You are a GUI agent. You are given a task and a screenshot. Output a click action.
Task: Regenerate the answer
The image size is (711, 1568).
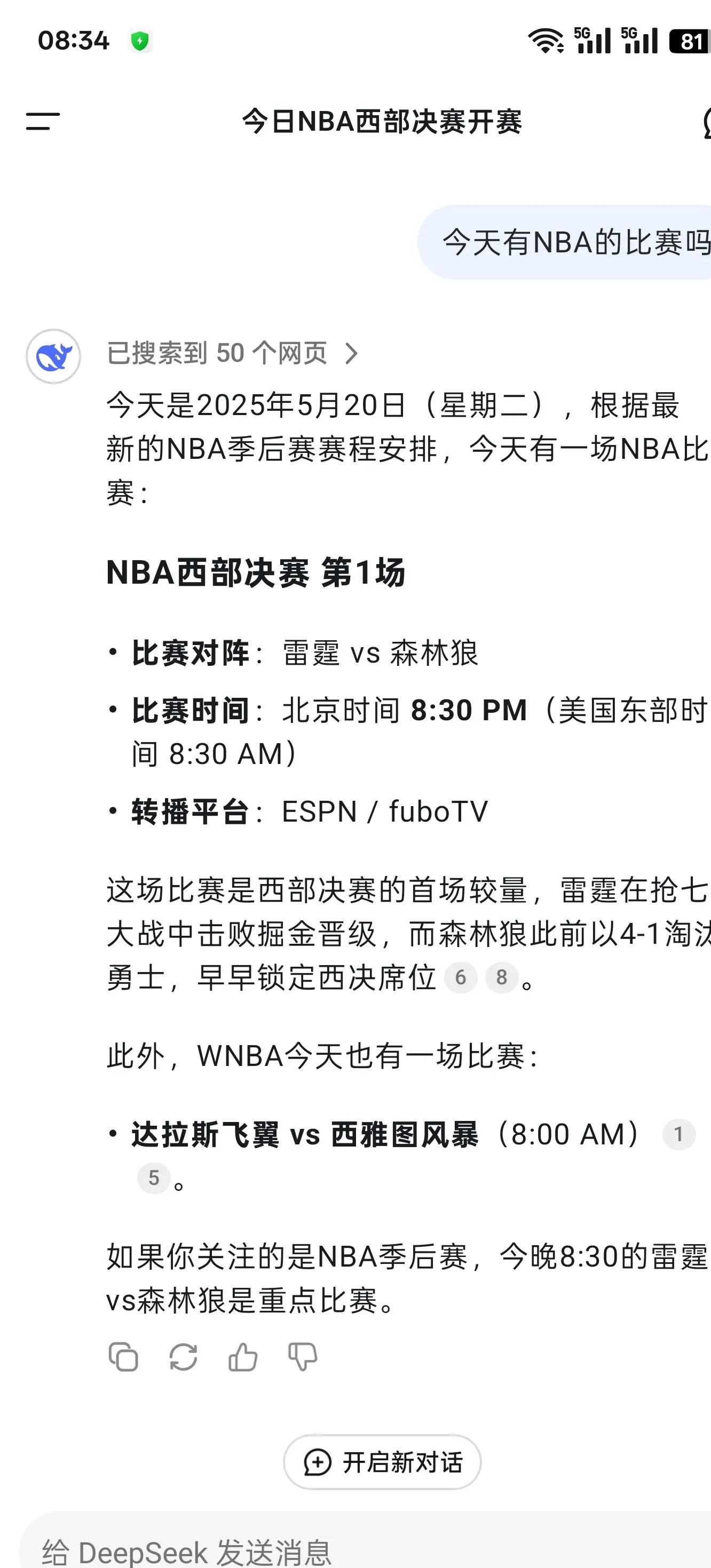[x=184, y=1357]
